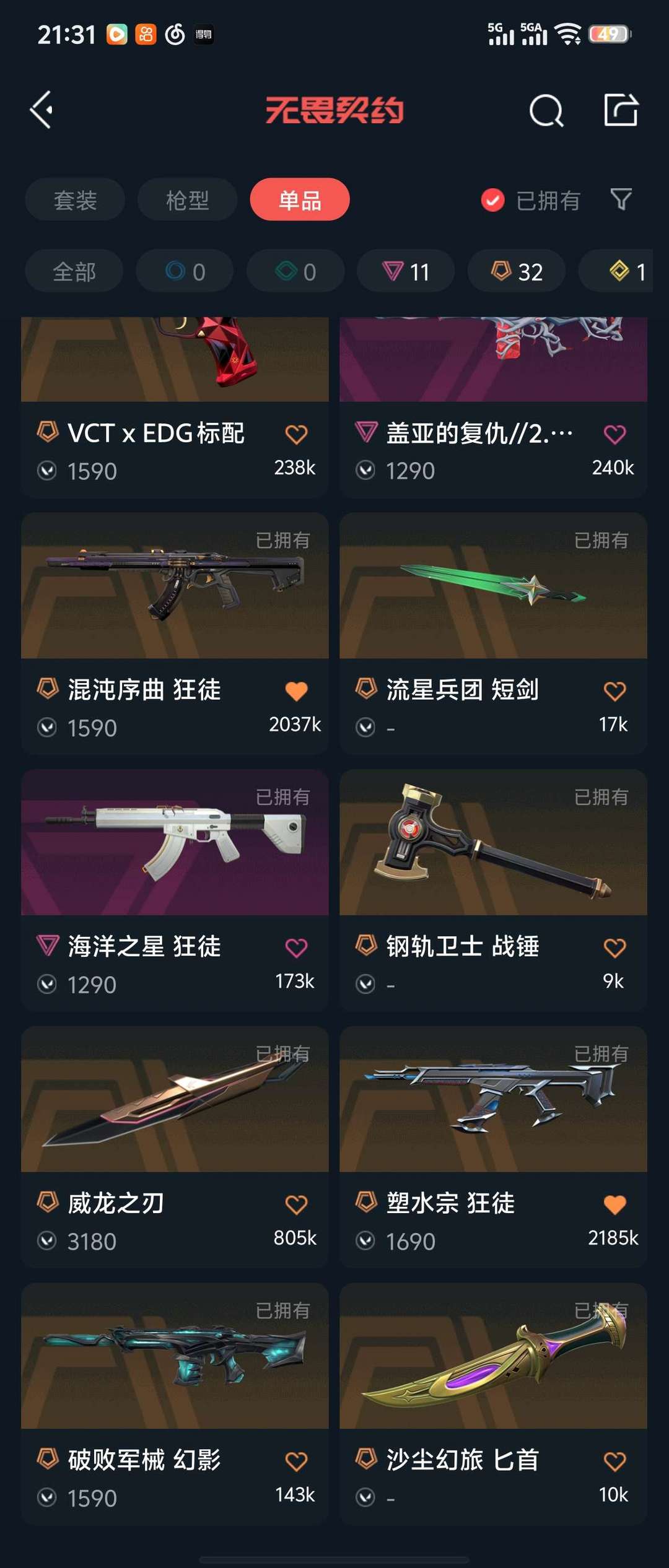
Task: Unlike the 塑水宗 狂徒 skin
Action: tap(614, 1204)
